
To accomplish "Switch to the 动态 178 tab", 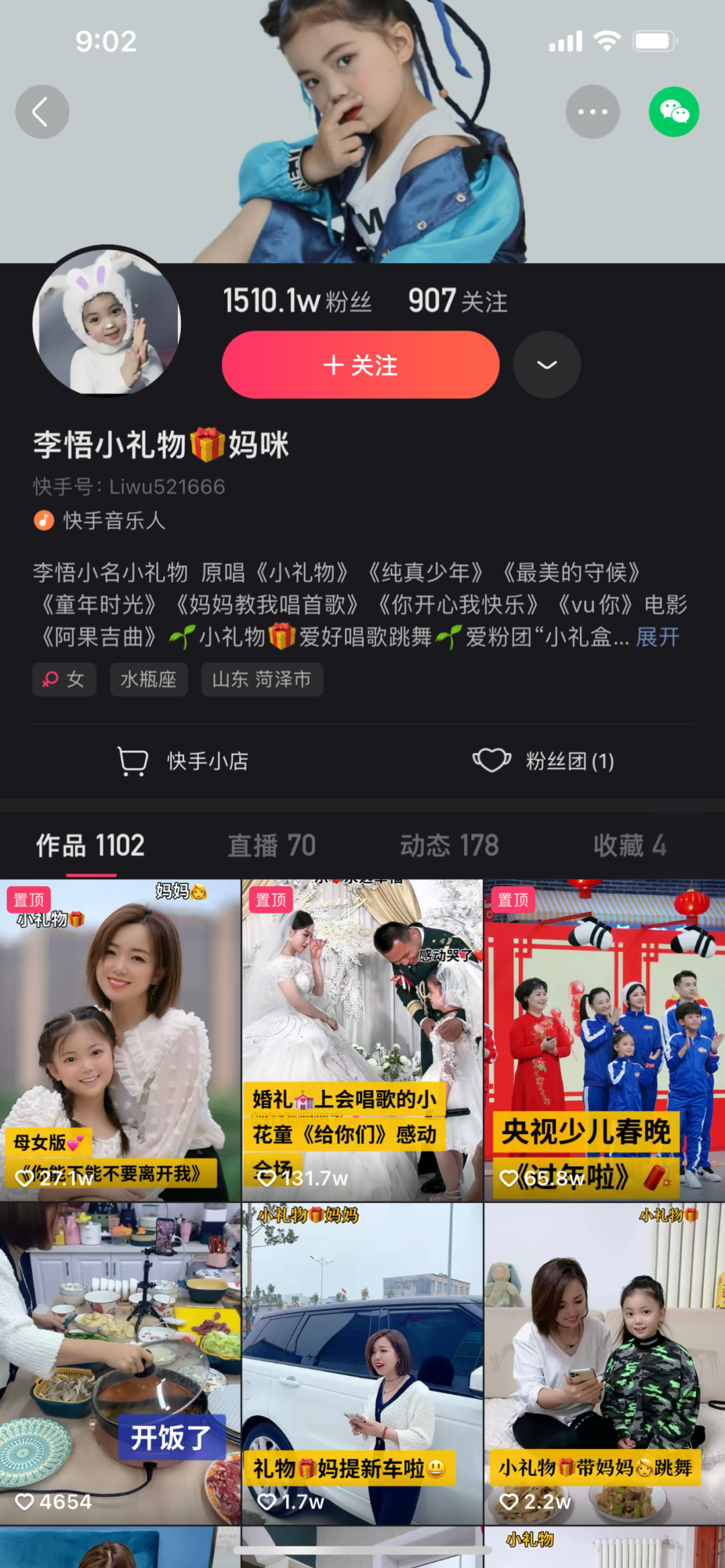I will pos(449,846).
